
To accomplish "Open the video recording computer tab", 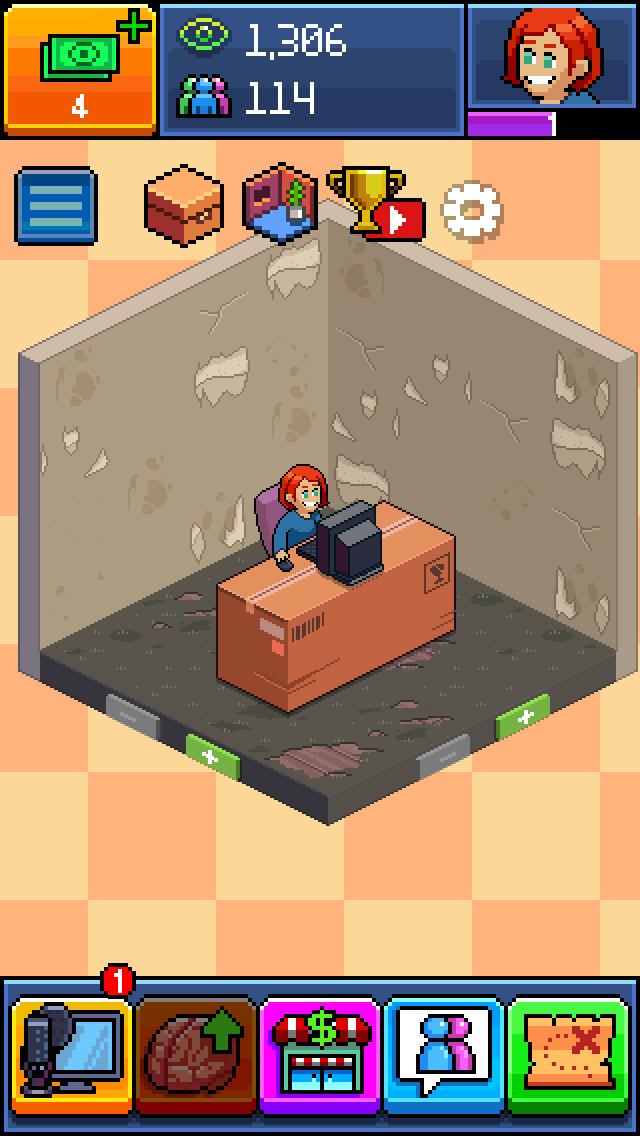I will pyautogui.click(x=72, y=1056).
